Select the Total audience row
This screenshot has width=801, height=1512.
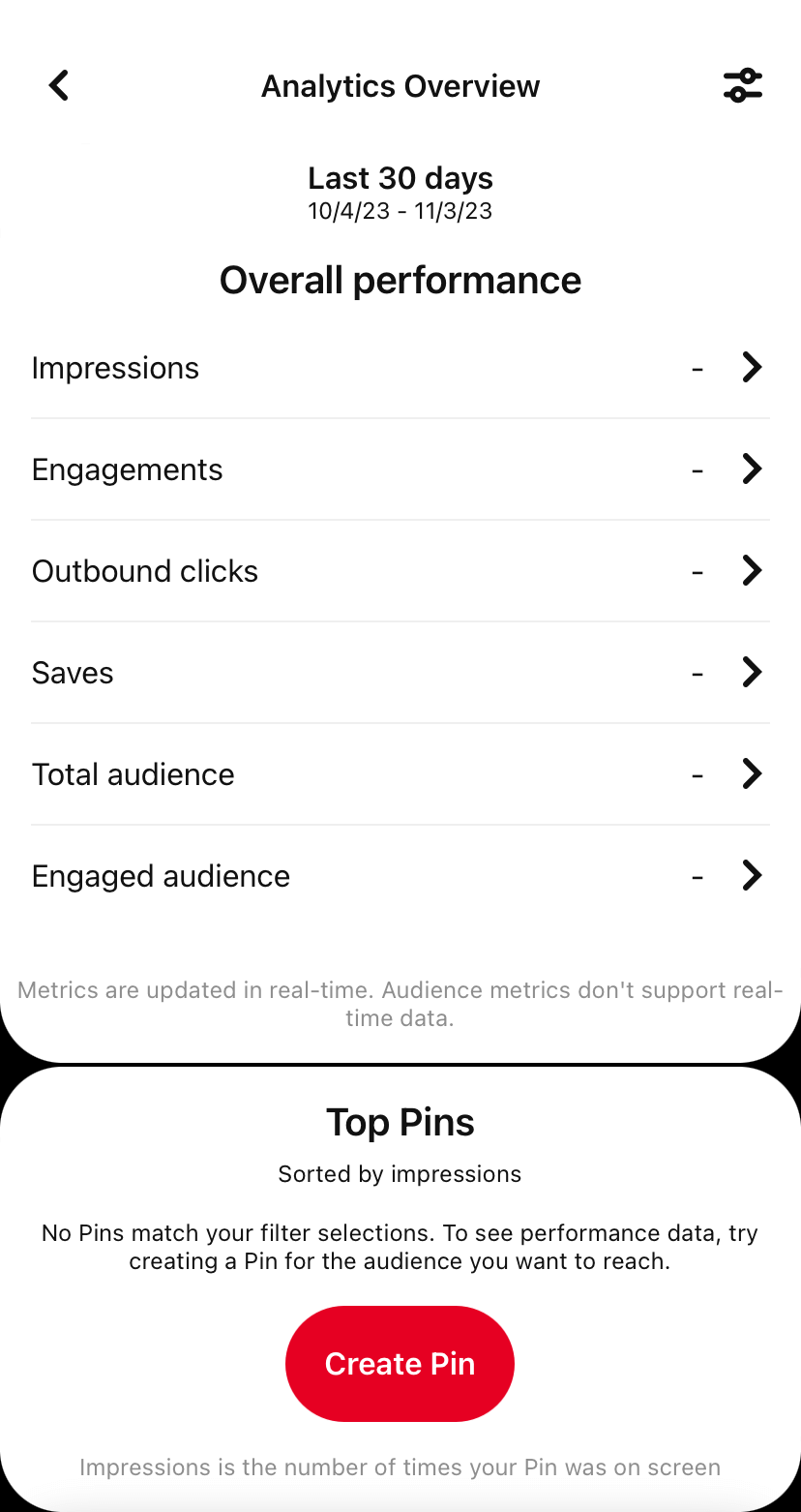point(133,774)
